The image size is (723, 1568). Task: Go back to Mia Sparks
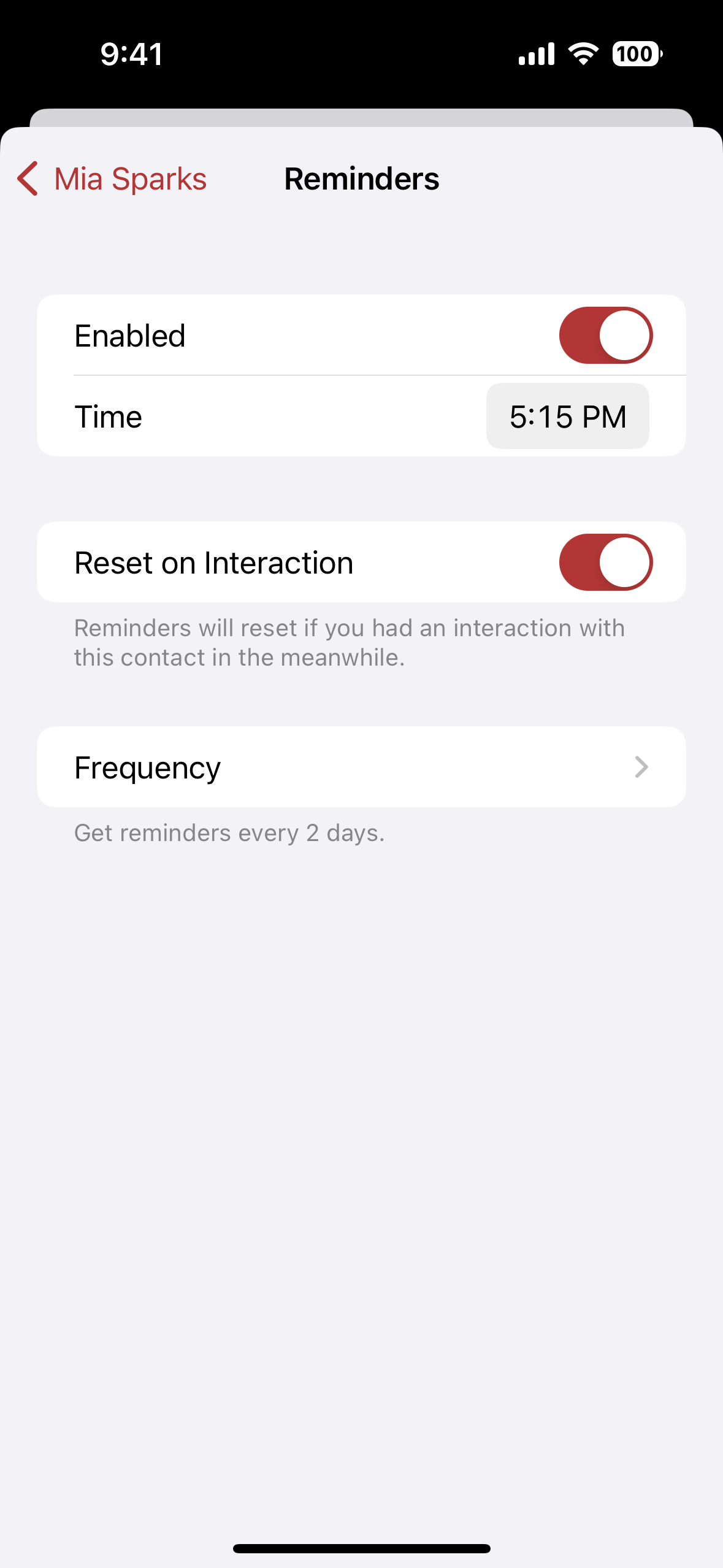coord(112,179)
